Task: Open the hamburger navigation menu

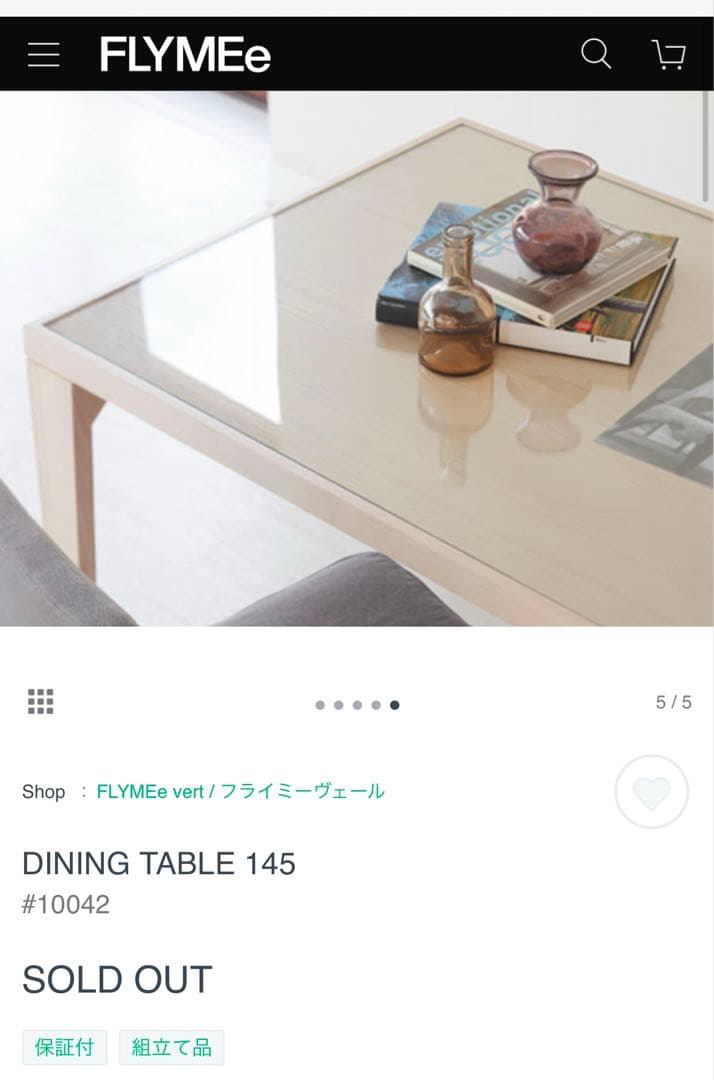Action: (44, 54)
